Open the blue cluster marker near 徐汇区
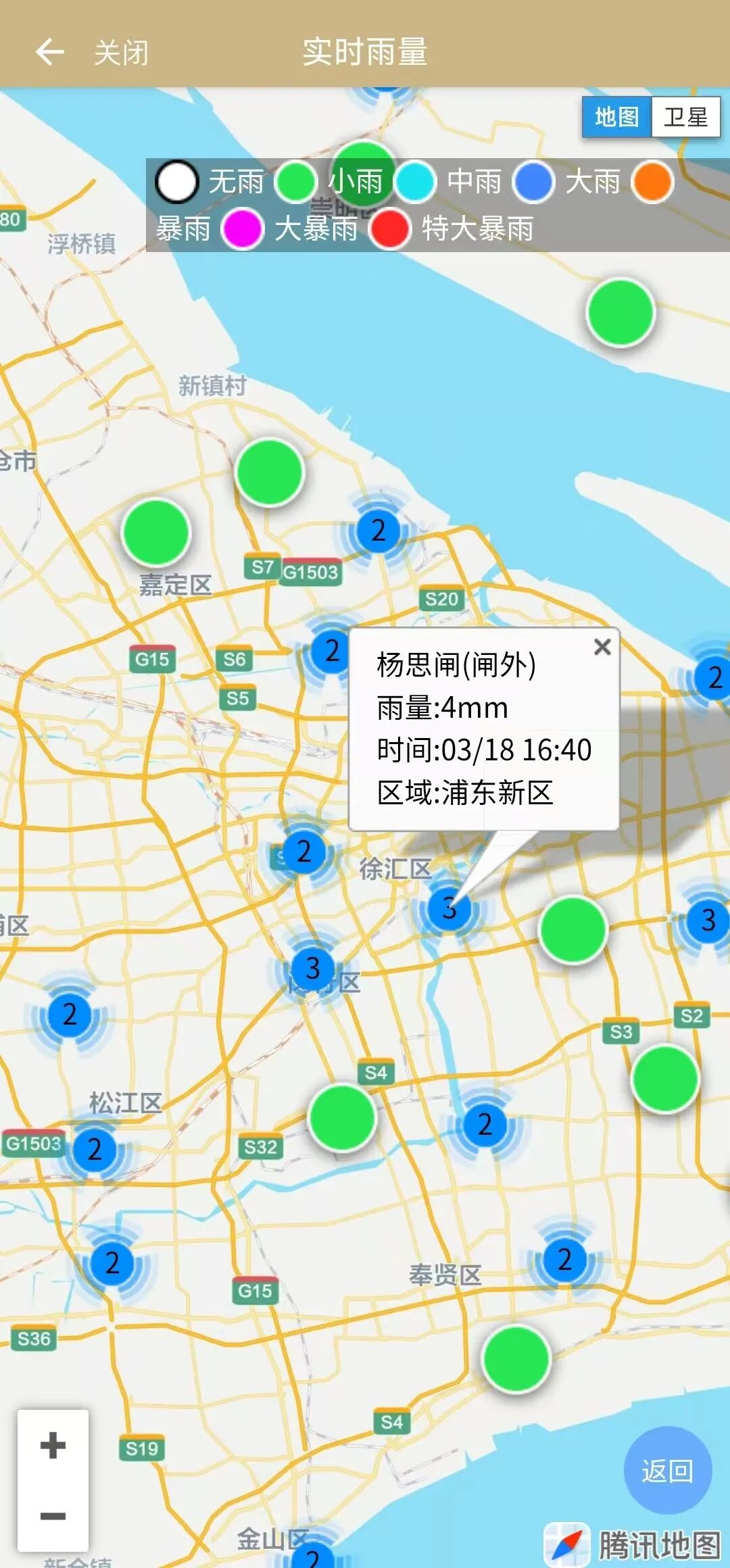The height and width of the screenshot is (1568, 730). point(303,852)
